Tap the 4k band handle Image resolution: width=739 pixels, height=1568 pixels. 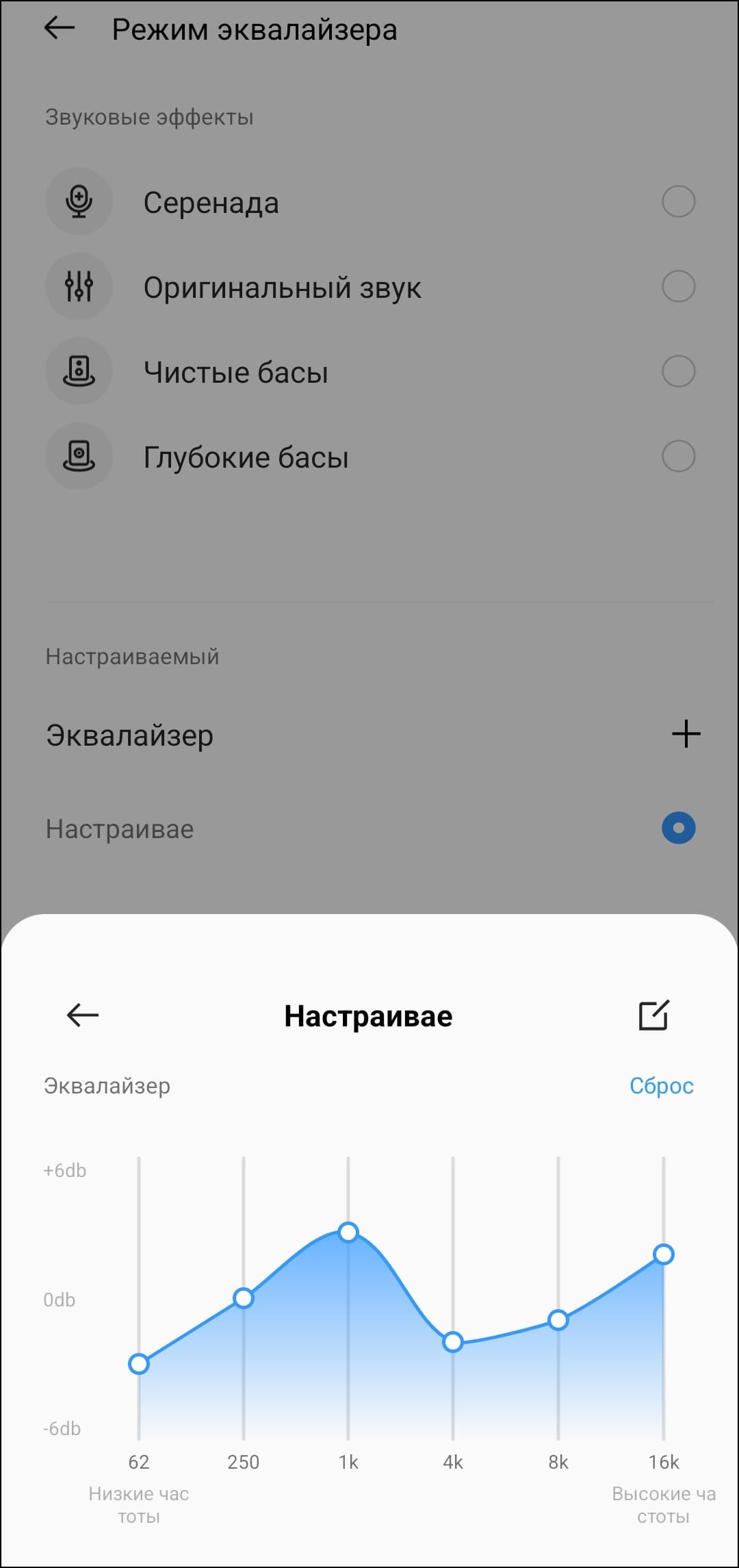click(453, 1342)
